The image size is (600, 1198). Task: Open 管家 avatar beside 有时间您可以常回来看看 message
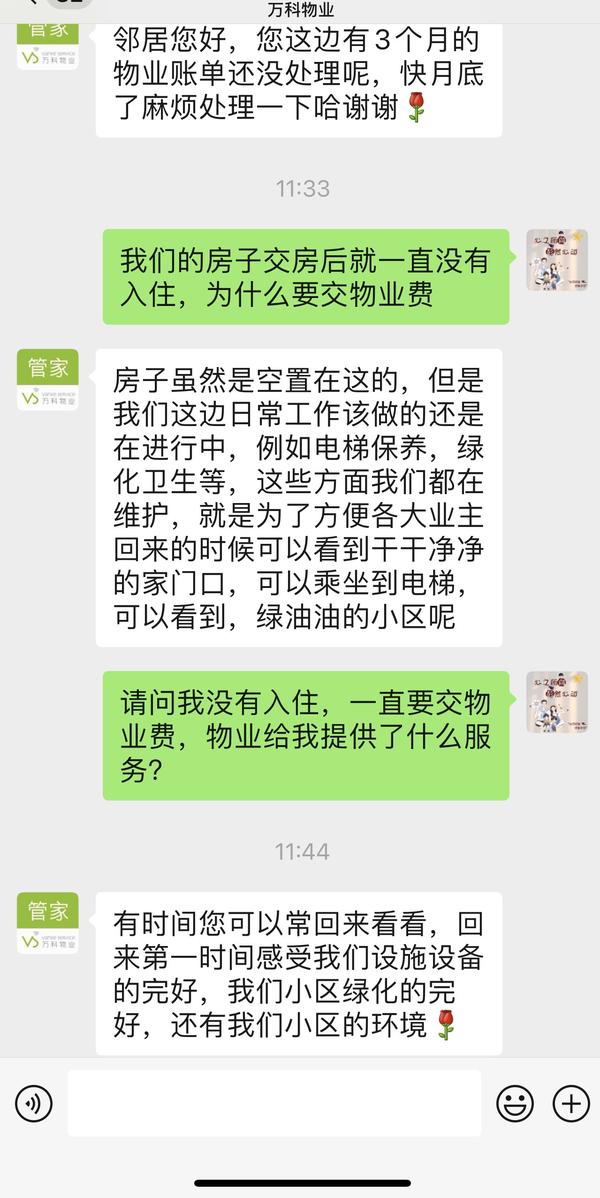pyautogui.click(x=48, y=924)
